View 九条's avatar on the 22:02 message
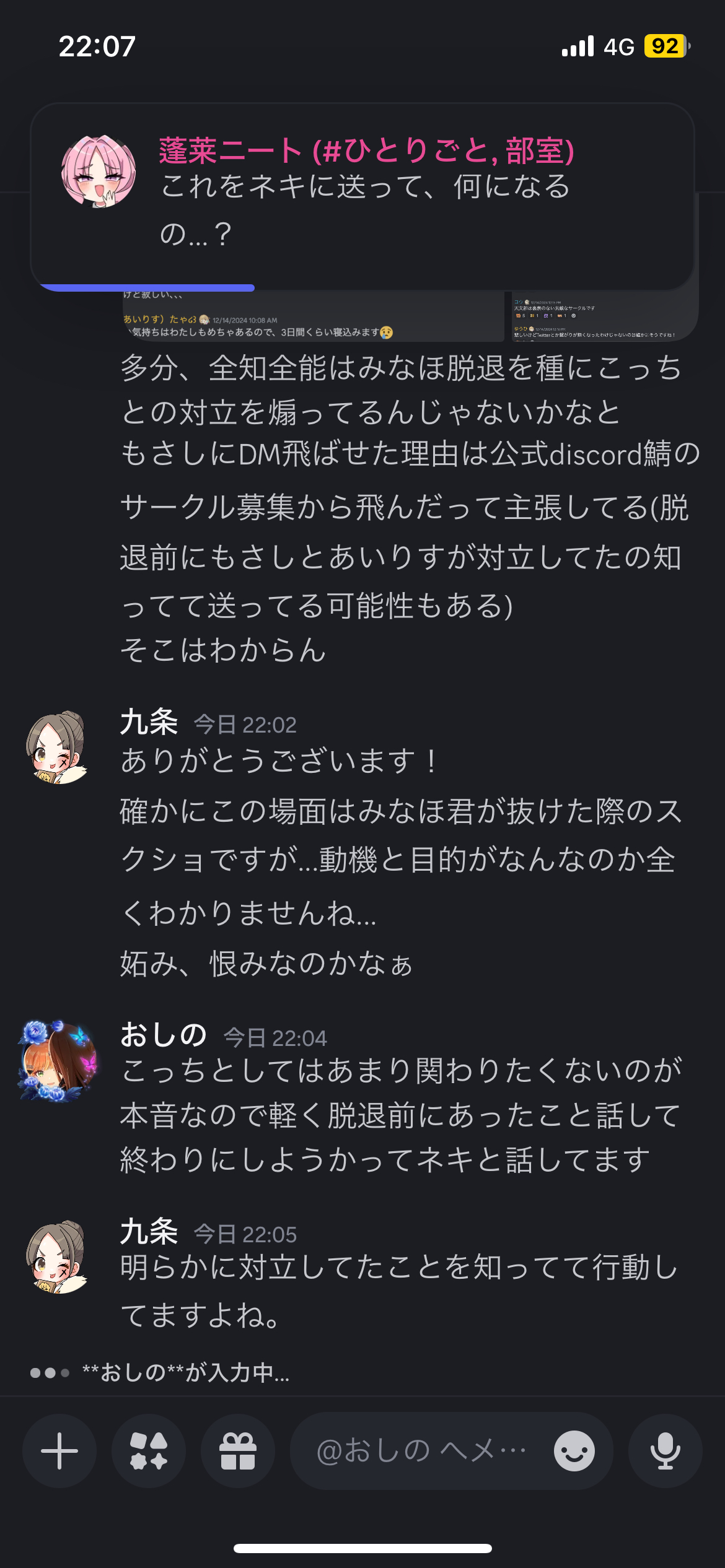The image size is (725, 1568). (57, 747)
